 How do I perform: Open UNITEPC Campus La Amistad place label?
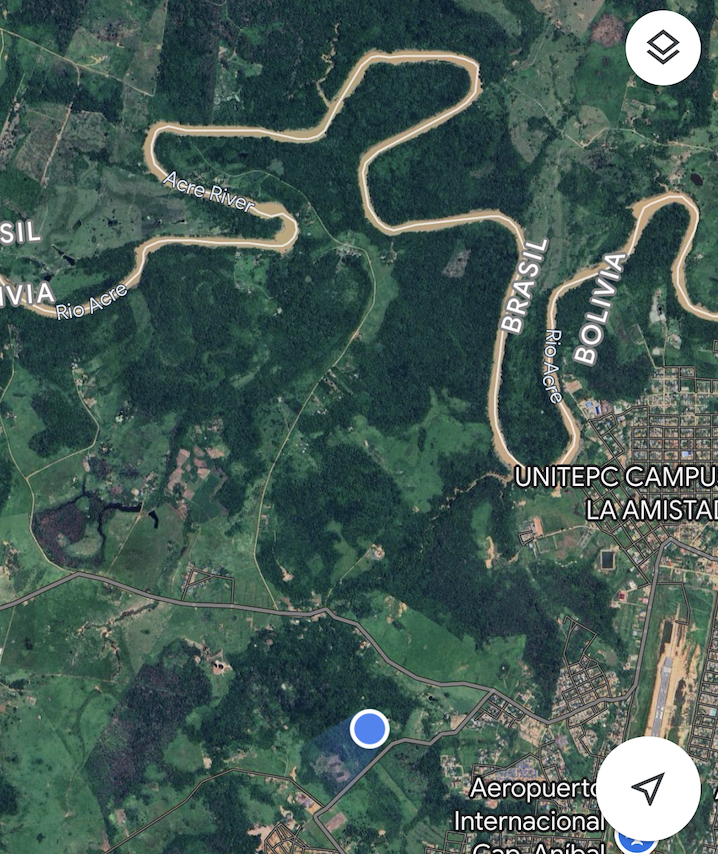pyautogui.click(x=615, y=492)
